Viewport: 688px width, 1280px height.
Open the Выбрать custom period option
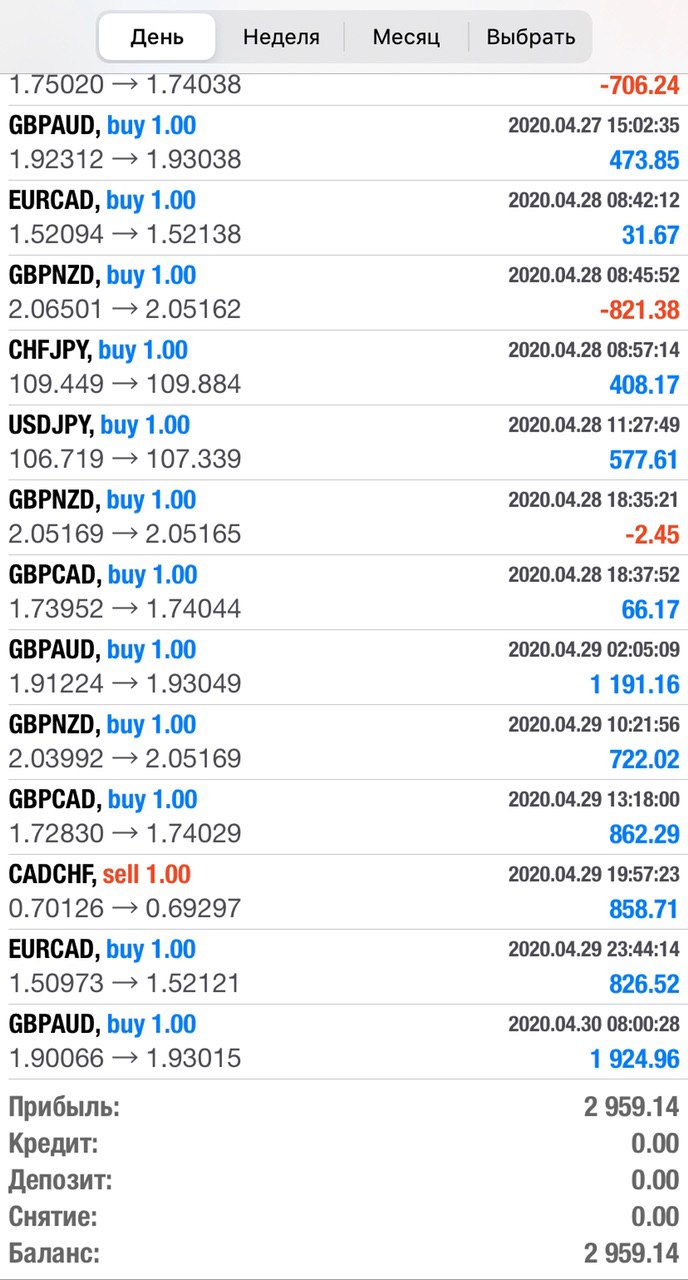pyautogui.click(x=531, y=37)
